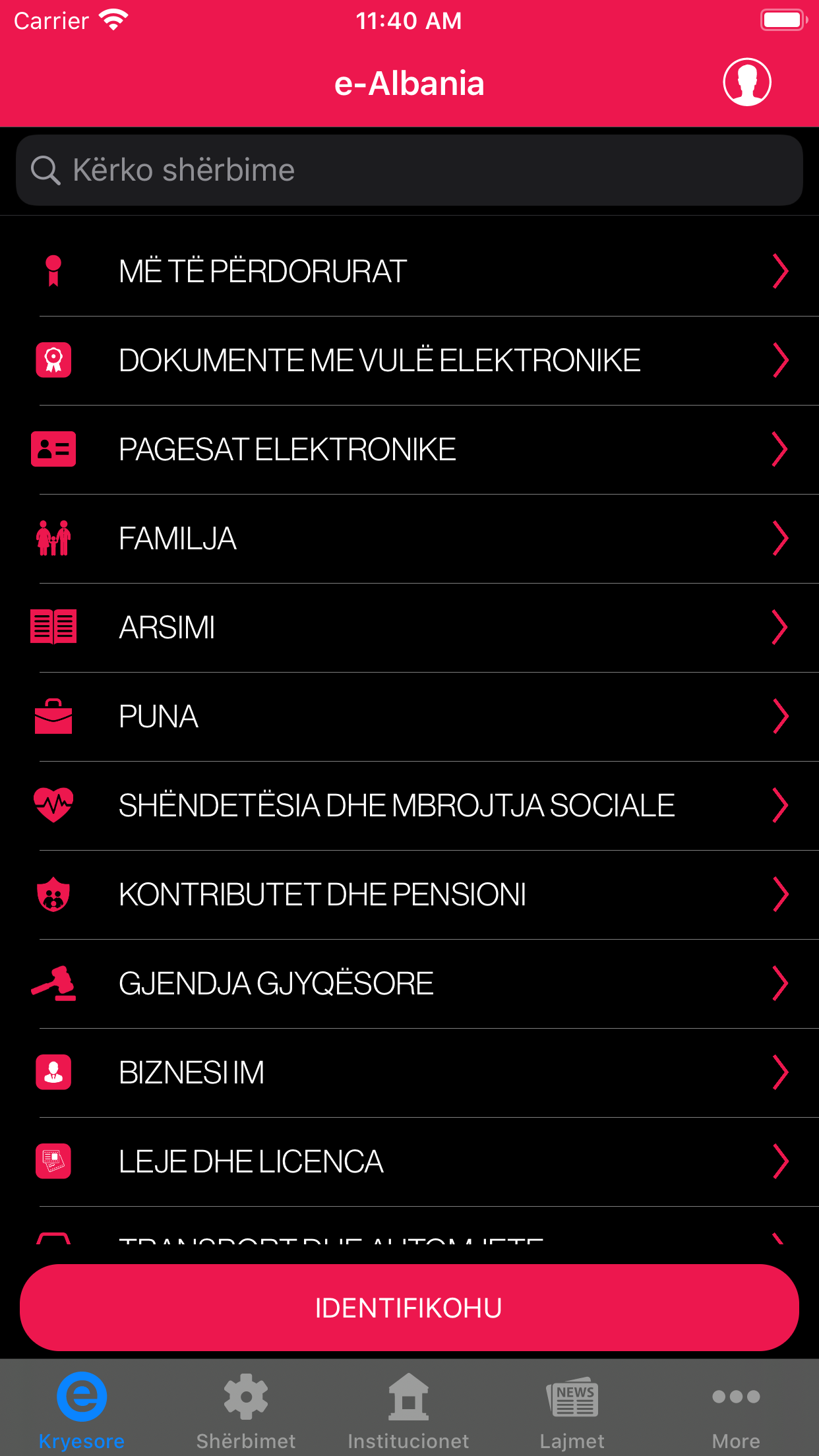The image size is (819, 1456).
Task: Click the heart icon for SHËNDETËSIA DHE MBROJTJA SOCIALE
Action: [53, 805]
